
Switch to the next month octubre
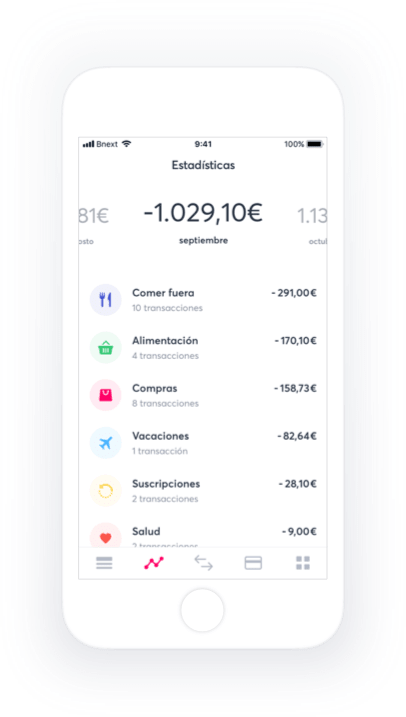[312, 223]
